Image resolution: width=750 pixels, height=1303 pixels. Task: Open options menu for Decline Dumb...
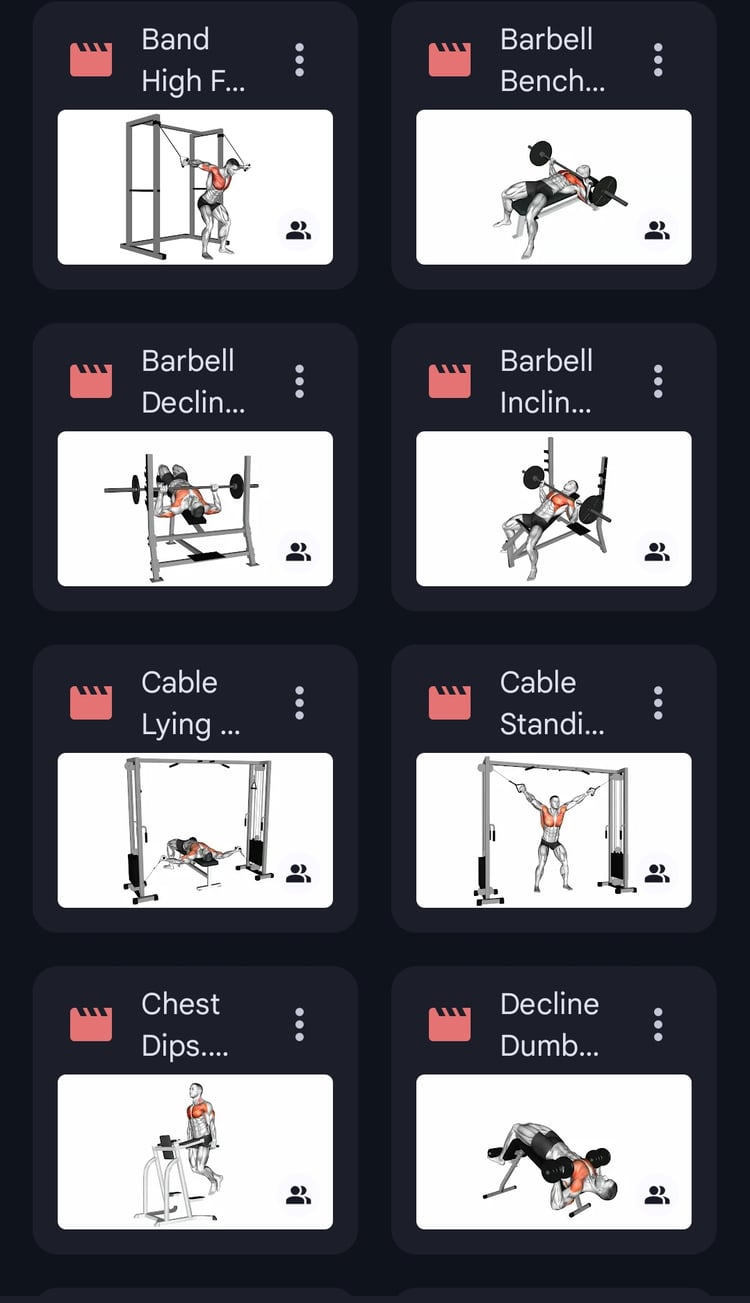pyautogui.click(x=658, y=1024)
